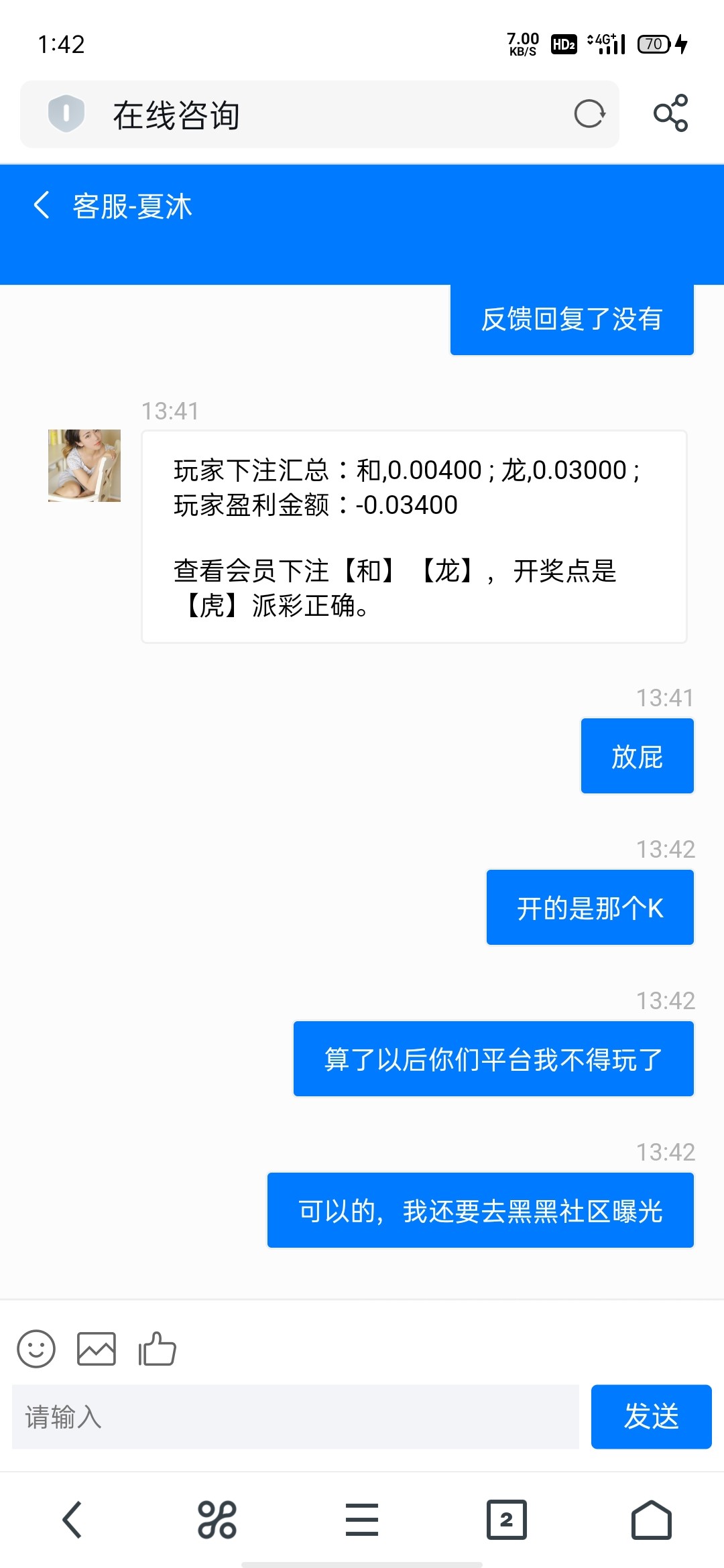Reload the page with the refresh icon

coord(589,114)
